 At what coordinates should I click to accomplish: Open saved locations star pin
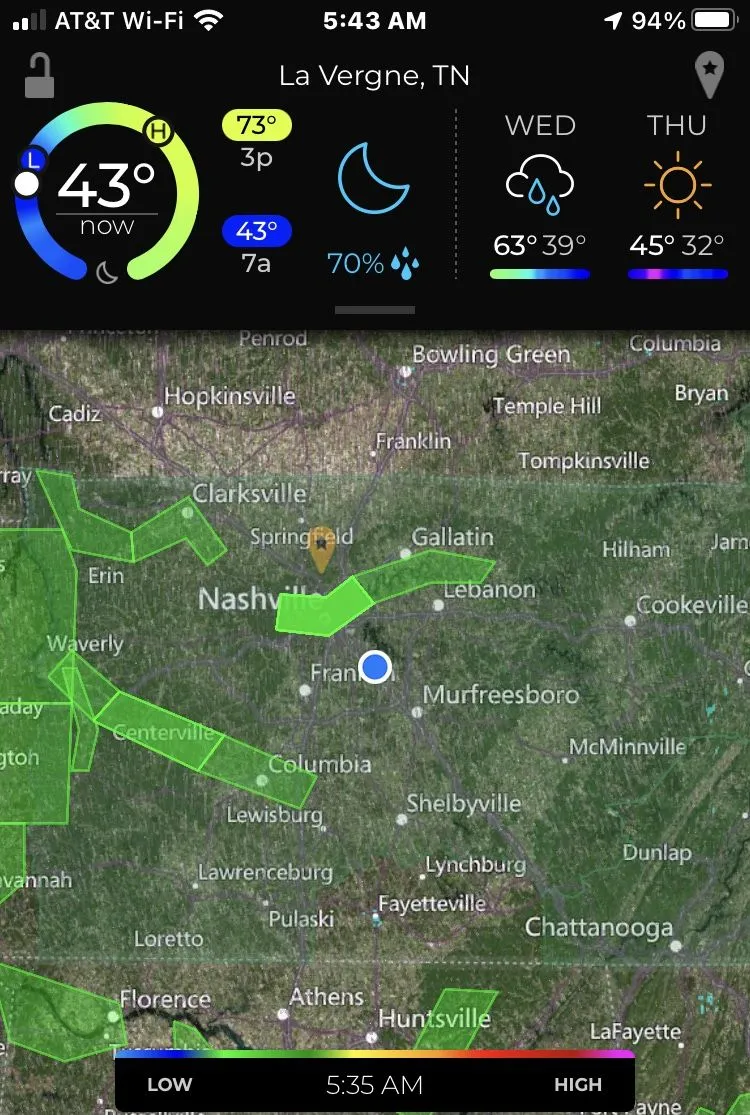pos(709,76)
